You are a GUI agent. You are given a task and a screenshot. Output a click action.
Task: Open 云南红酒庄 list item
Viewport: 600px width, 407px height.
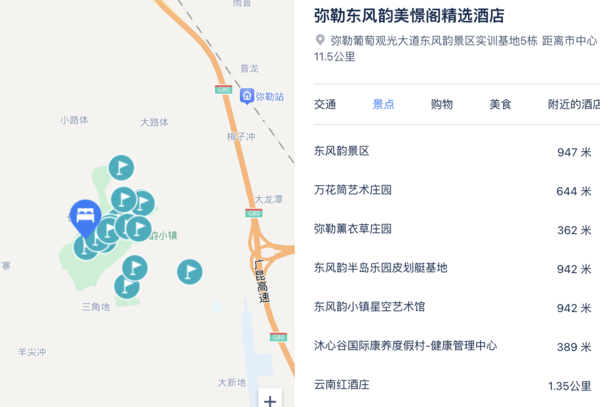(x=452, y=385)
